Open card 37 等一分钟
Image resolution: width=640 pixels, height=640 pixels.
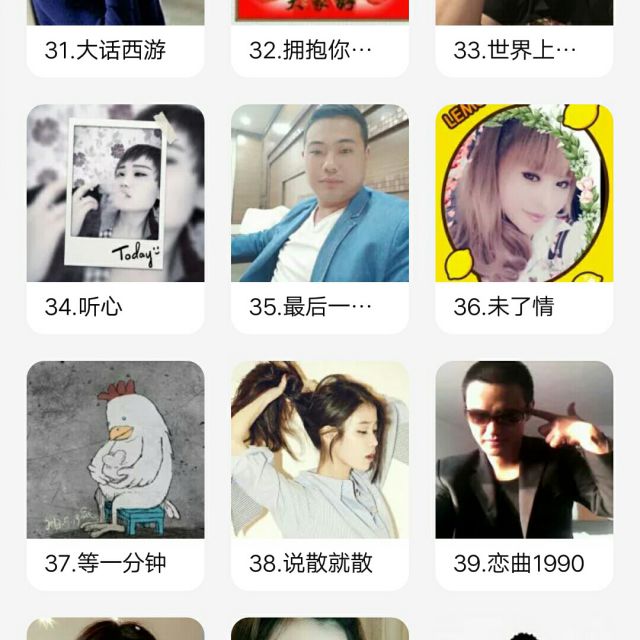pos(115,470)
